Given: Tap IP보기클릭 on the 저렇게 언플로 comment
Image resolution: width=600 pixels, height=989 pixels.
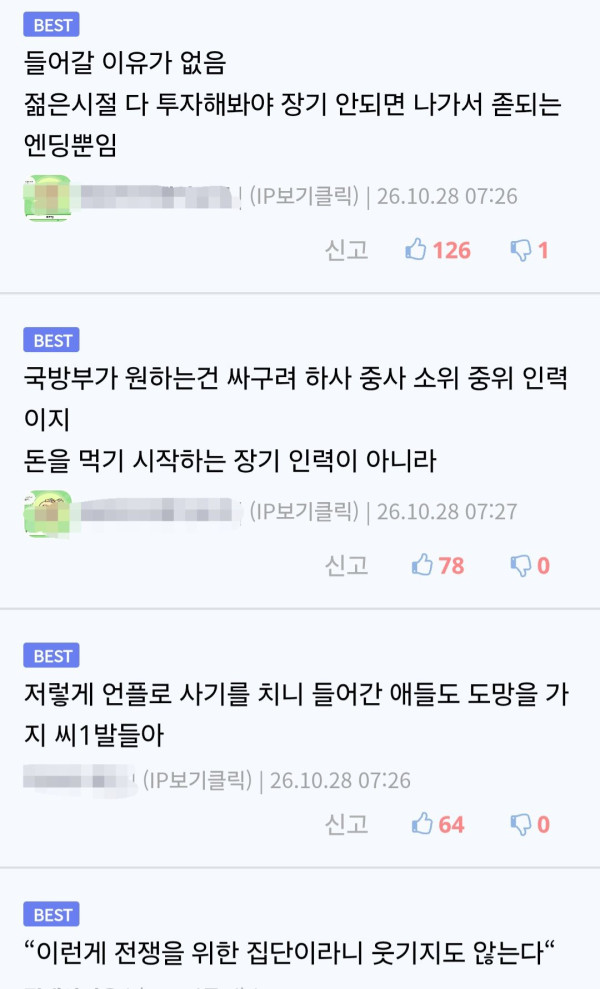Looking at the screenshot, I should coord(197,780).
